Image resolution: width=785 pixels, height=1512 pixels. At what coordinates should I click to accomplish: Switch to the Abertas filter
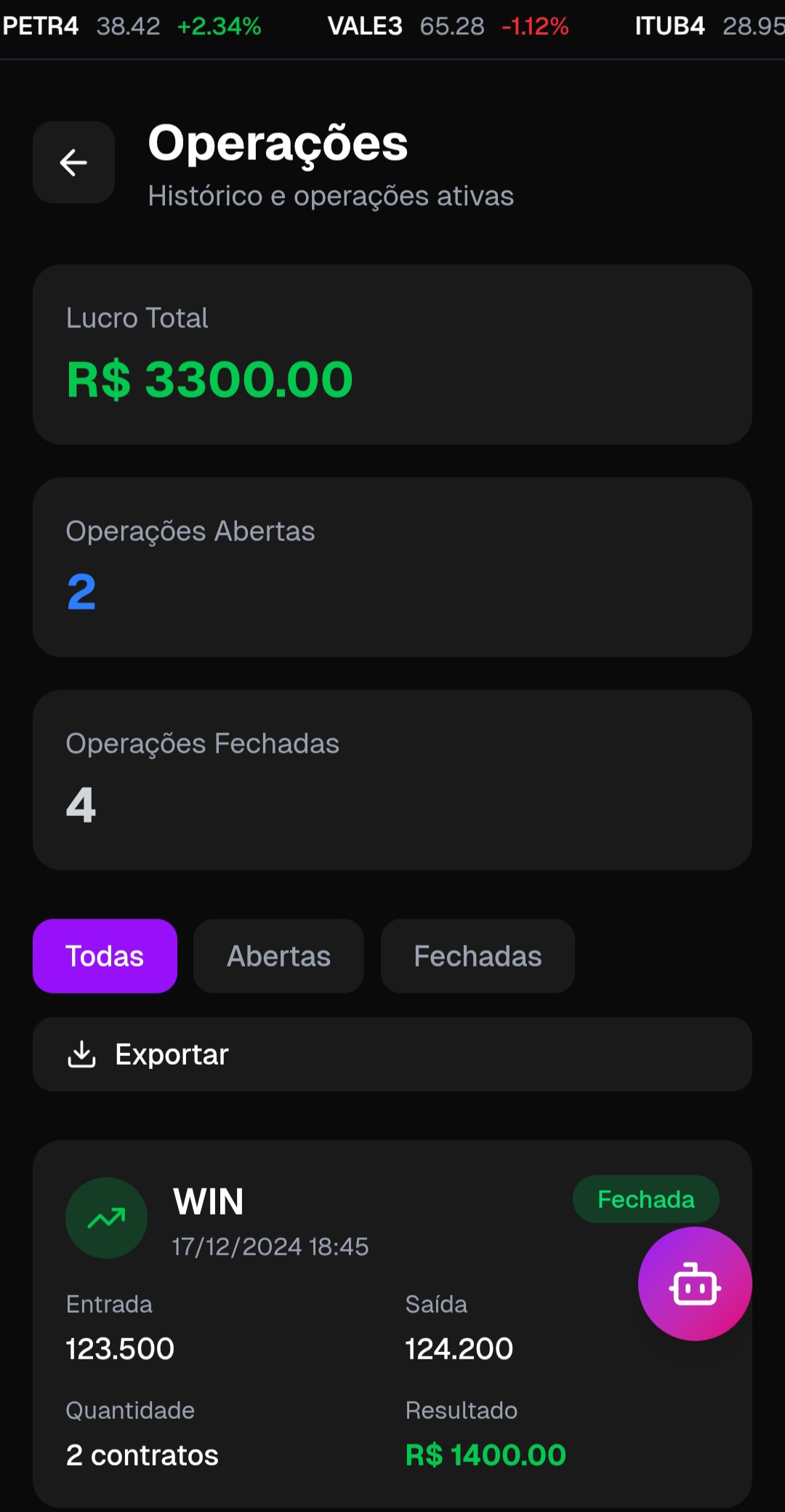pos(278,956)
